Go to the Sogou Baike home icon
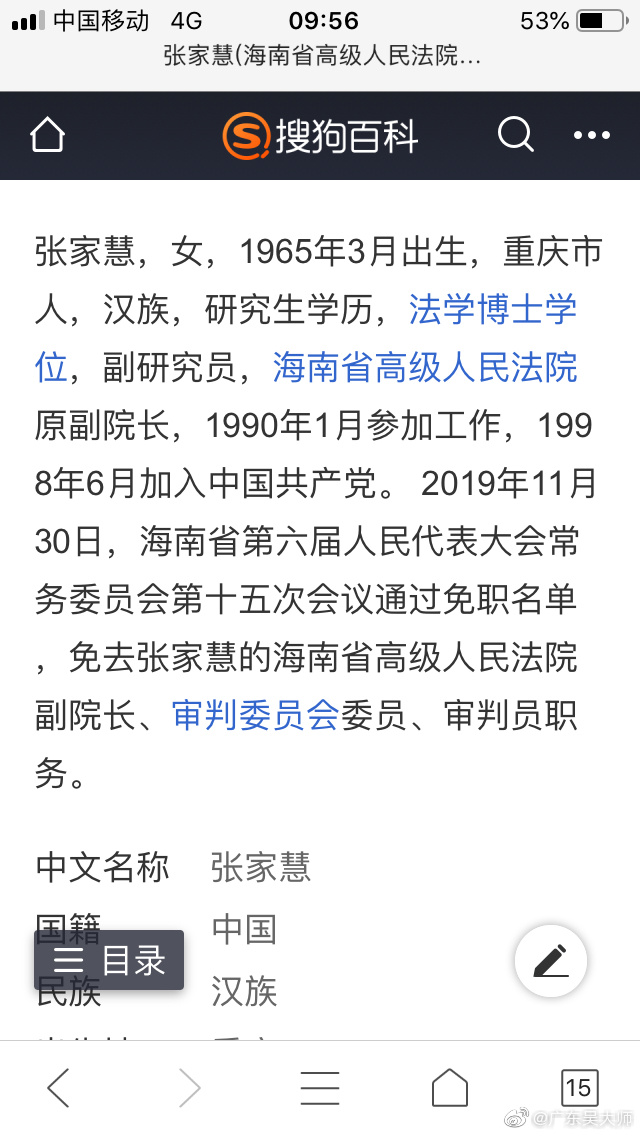Viewport: 640px width, 1136px height. tap(48, 135)
